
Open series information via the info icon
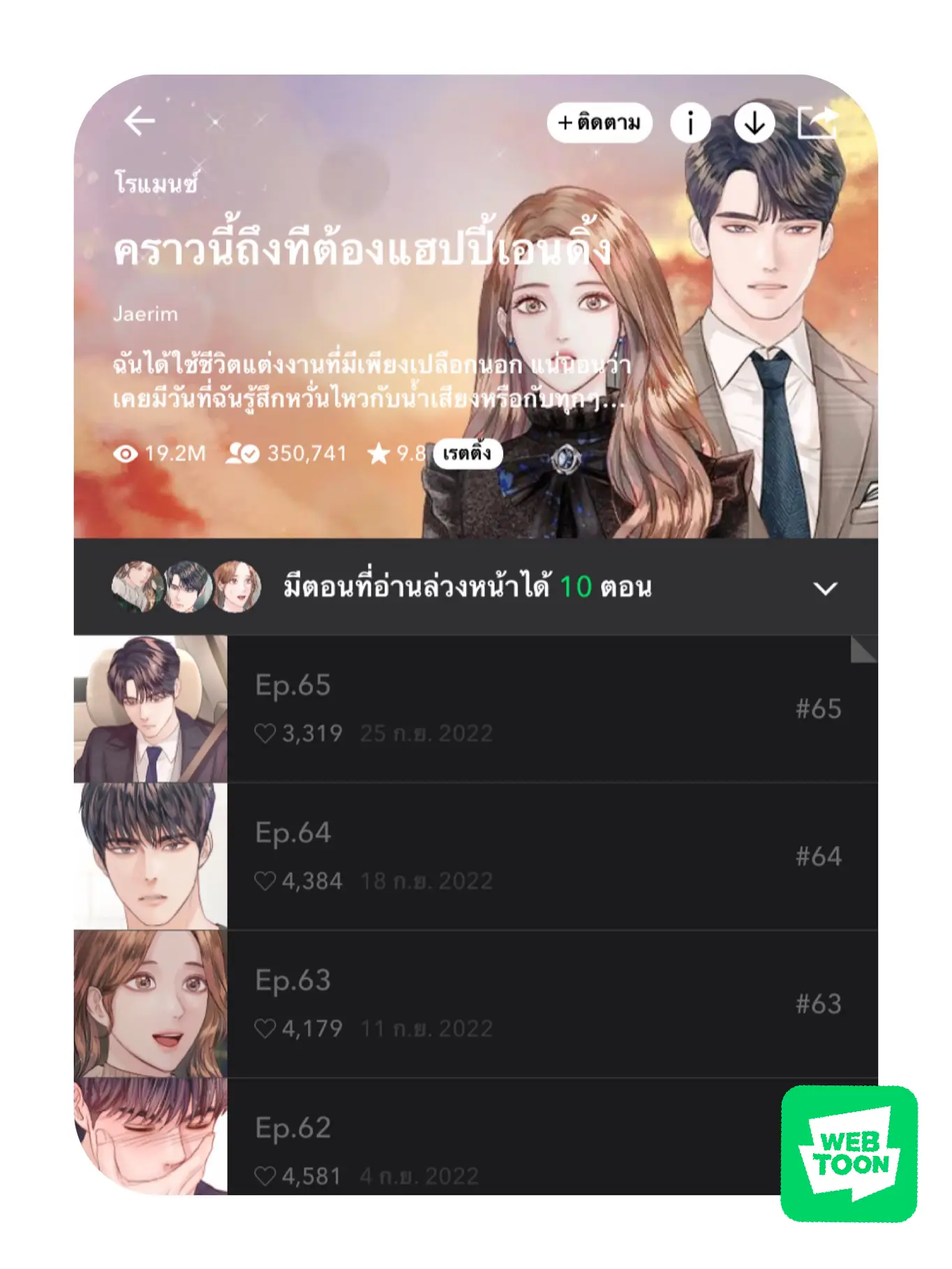690,122
